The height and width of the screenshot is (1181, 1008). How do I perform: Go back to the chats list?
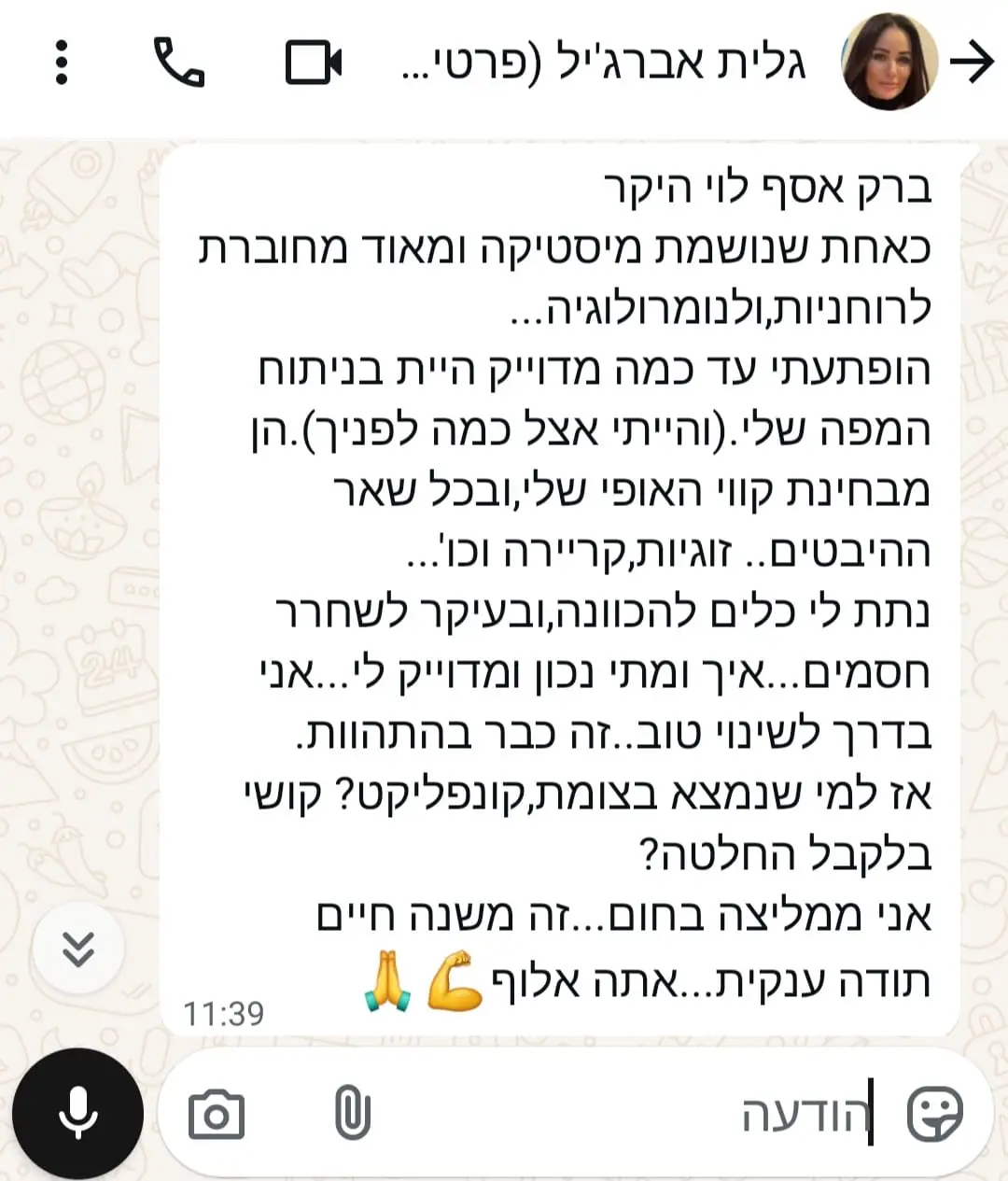click(x=972, y=63)
